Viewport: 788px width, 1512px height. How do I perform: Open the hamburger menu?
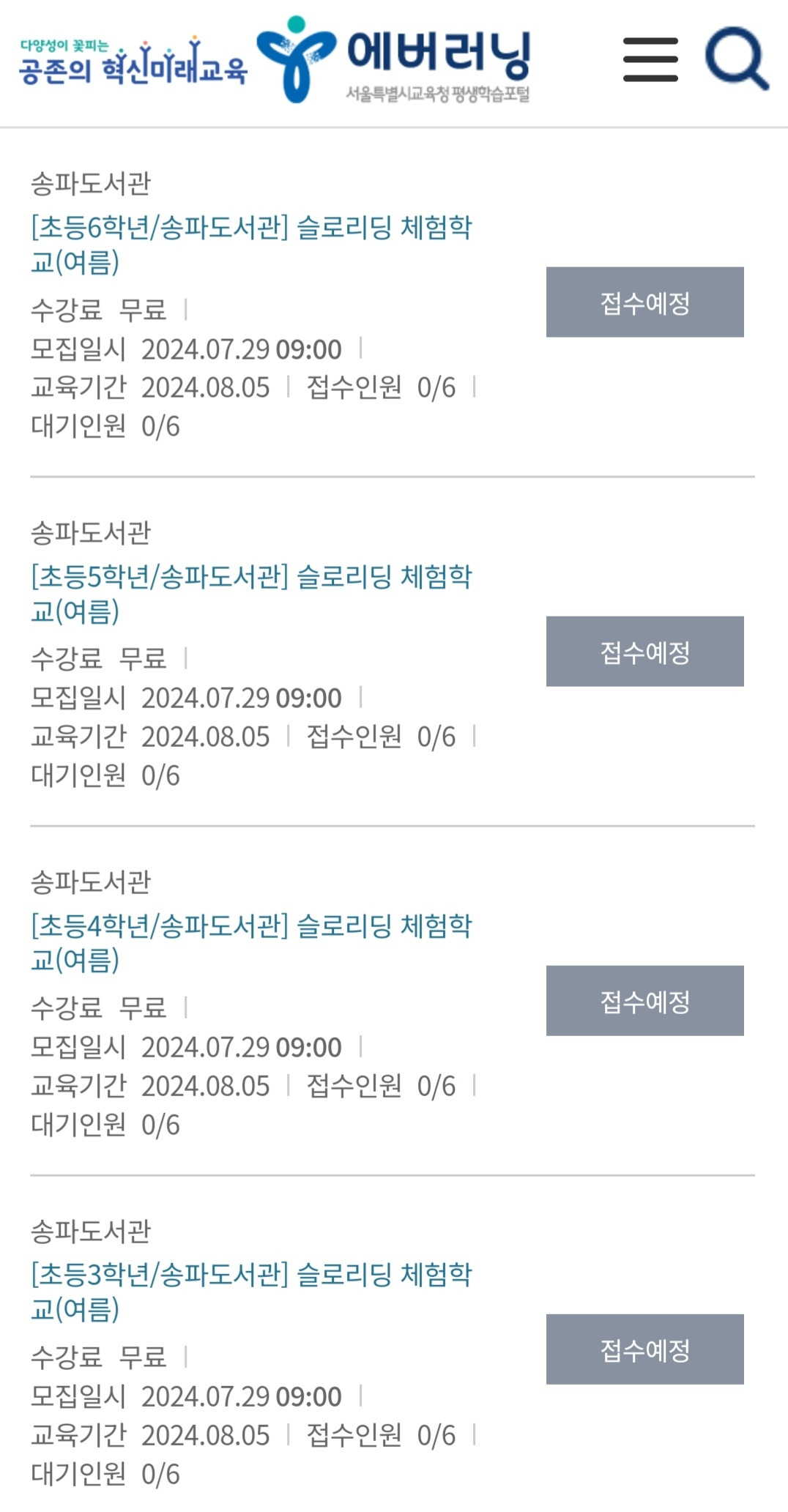tap(649, 59)
